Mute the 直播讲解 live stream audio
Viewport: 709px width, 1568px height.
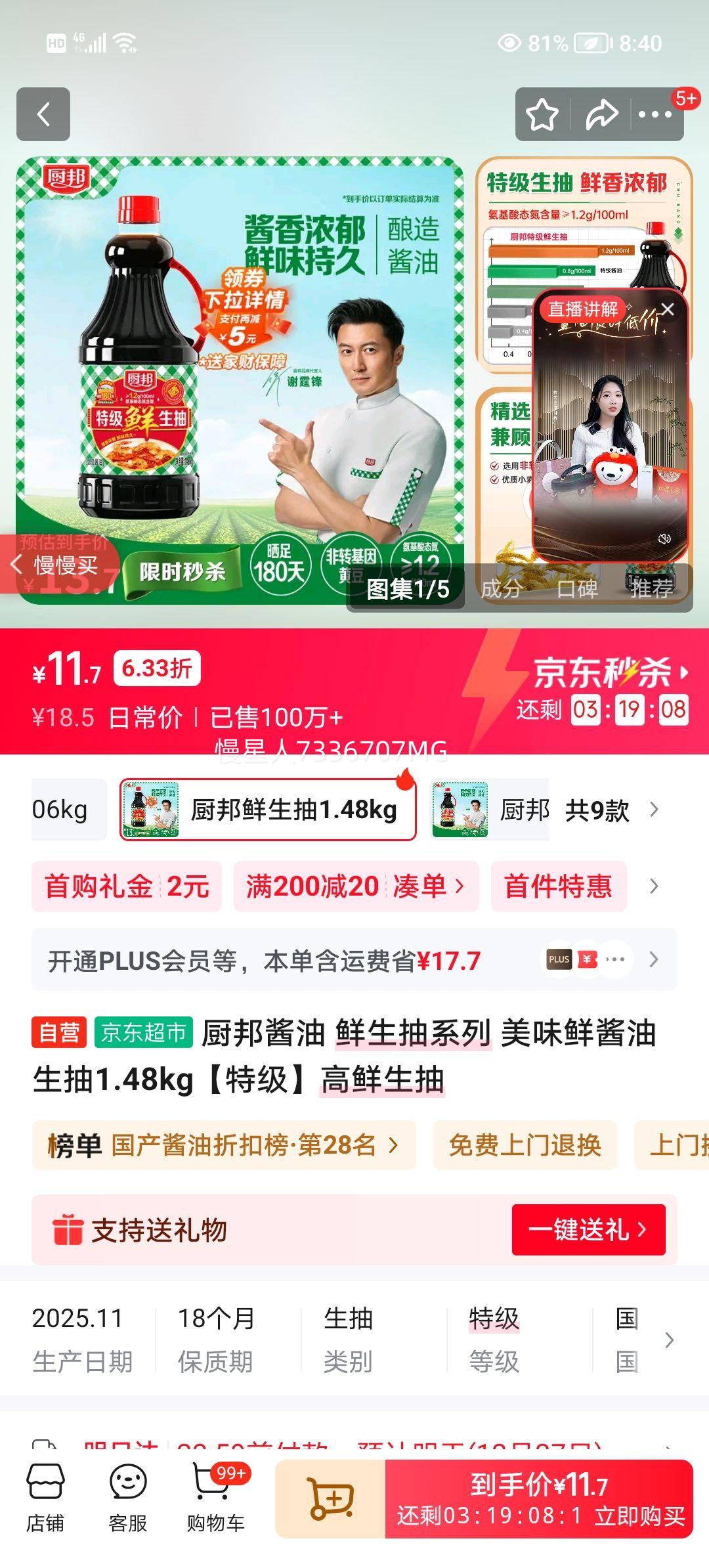coord(663,537)
